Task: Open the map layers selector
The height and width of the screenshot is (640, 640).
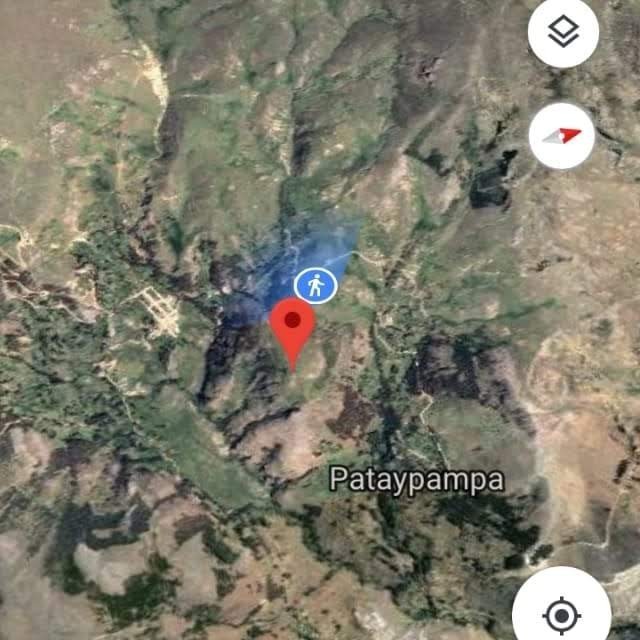Action: tap(563, 34)
